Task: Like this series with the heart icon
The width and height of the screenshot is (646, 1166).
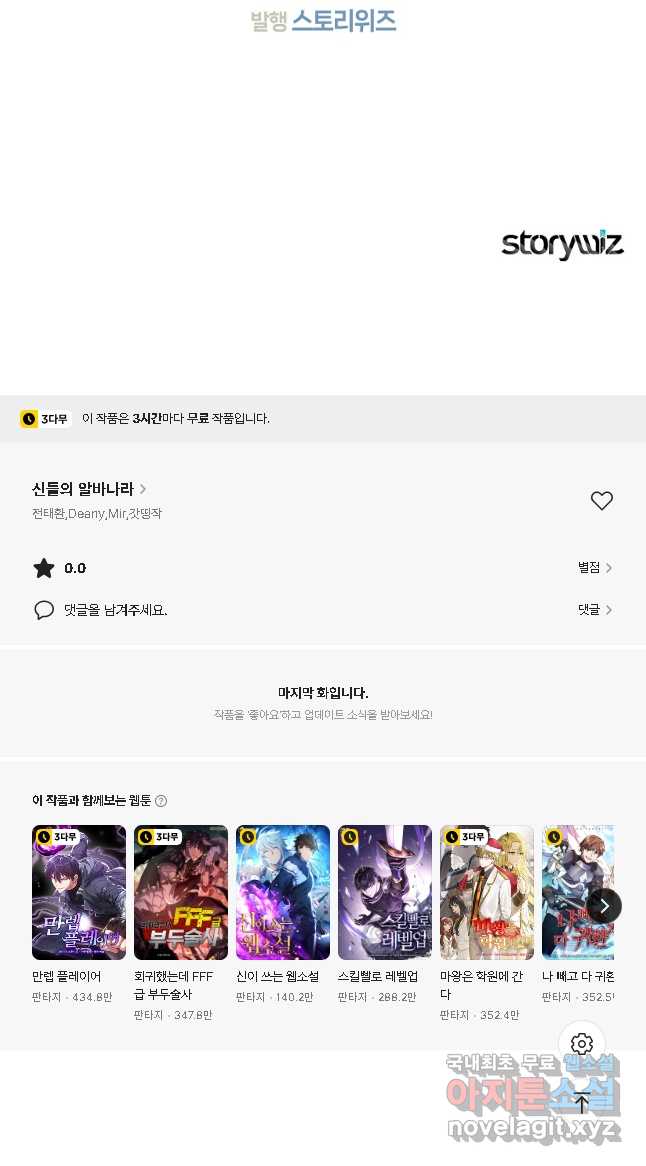Action: pyautogui.click(x=601, y=501)
